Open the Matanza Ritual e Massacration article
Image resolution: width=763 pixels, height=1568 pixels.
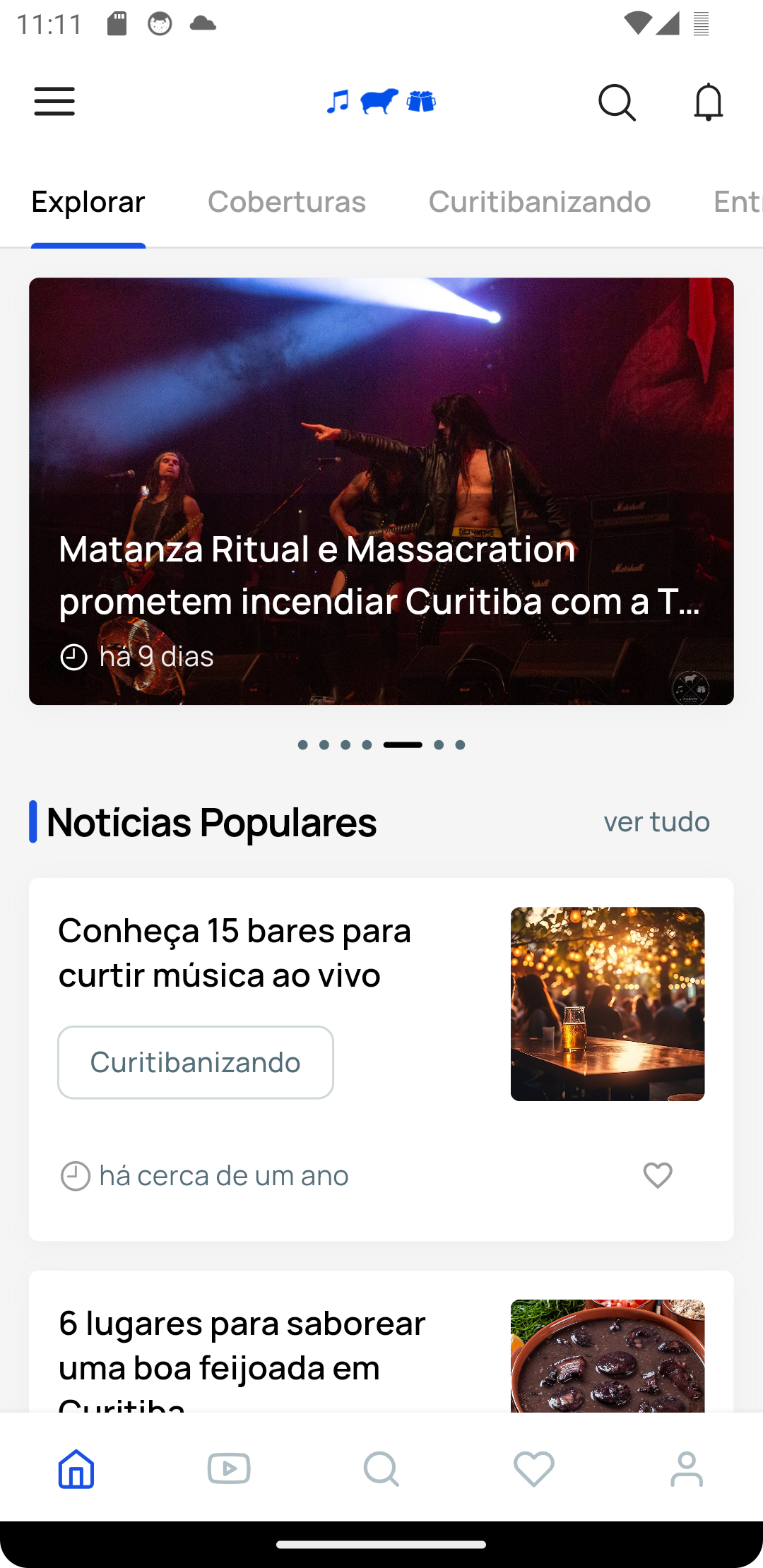click(381, 491)
